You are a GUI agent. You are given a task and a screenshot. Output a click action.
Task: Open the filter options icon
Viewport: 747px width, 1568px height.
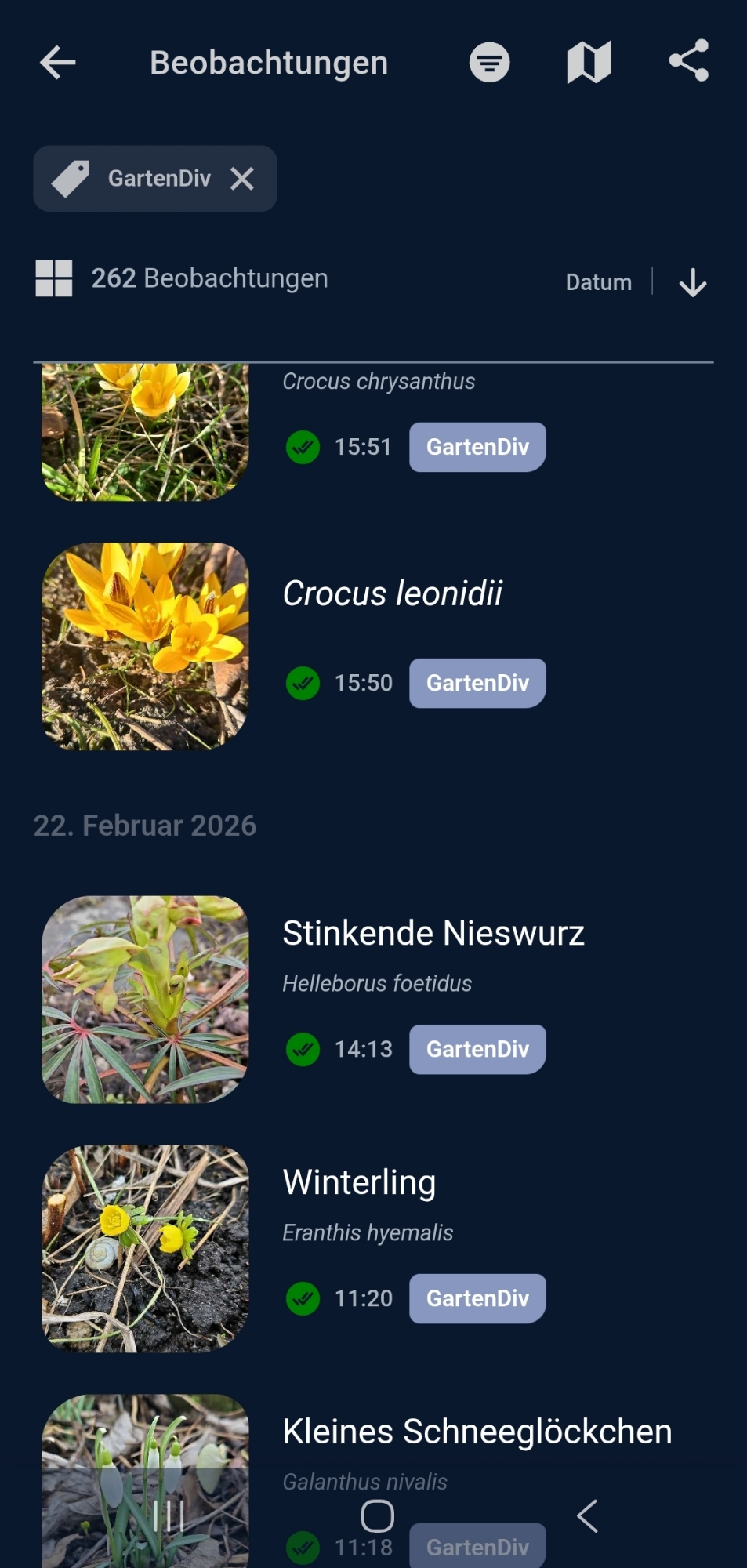489,63
